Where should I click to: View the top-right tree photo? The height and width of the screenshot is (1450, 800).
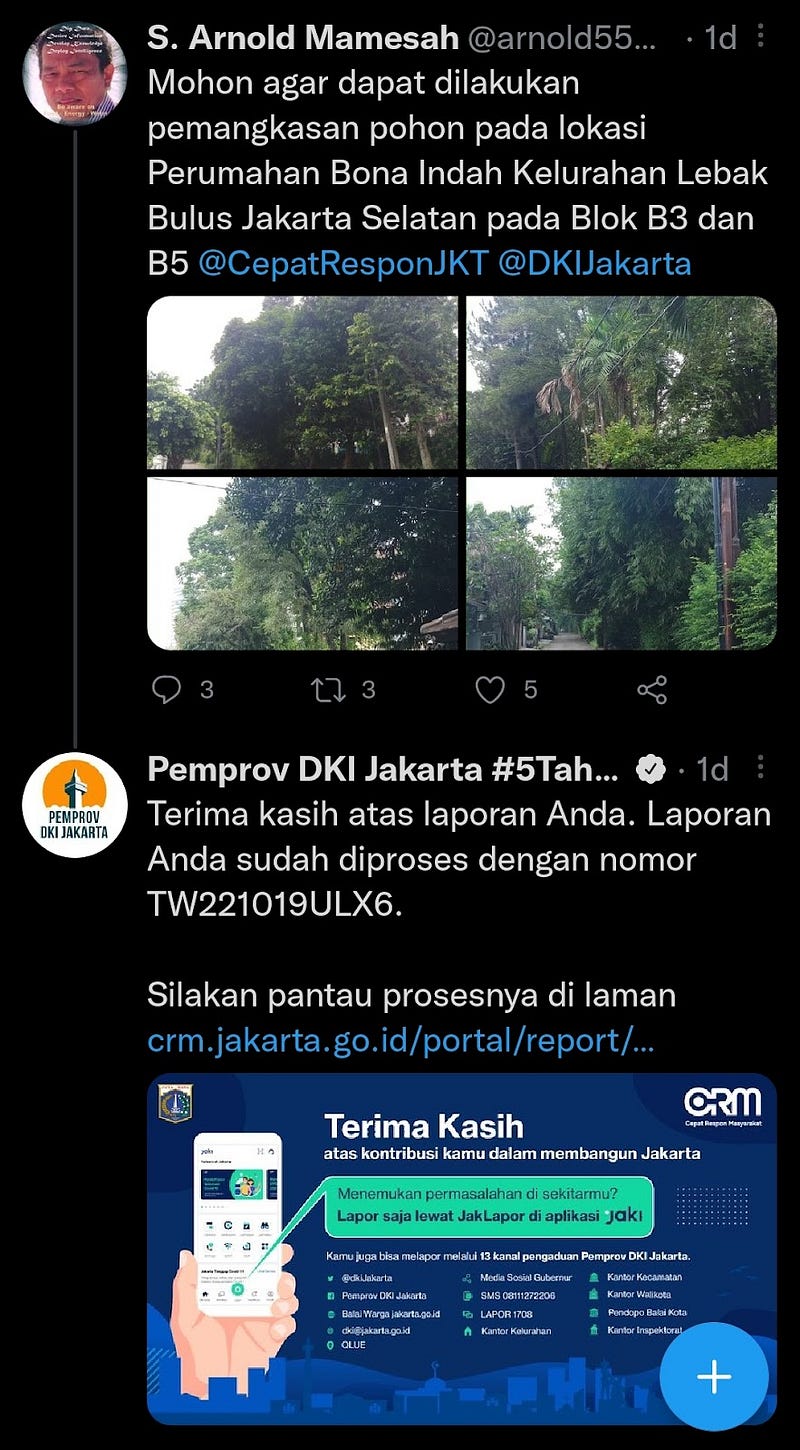[621, 382]
